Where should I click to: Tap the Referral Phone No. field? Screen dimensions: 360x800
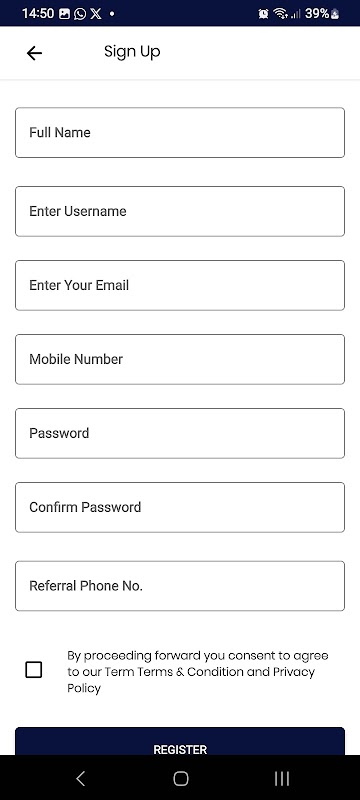(180, 586)
